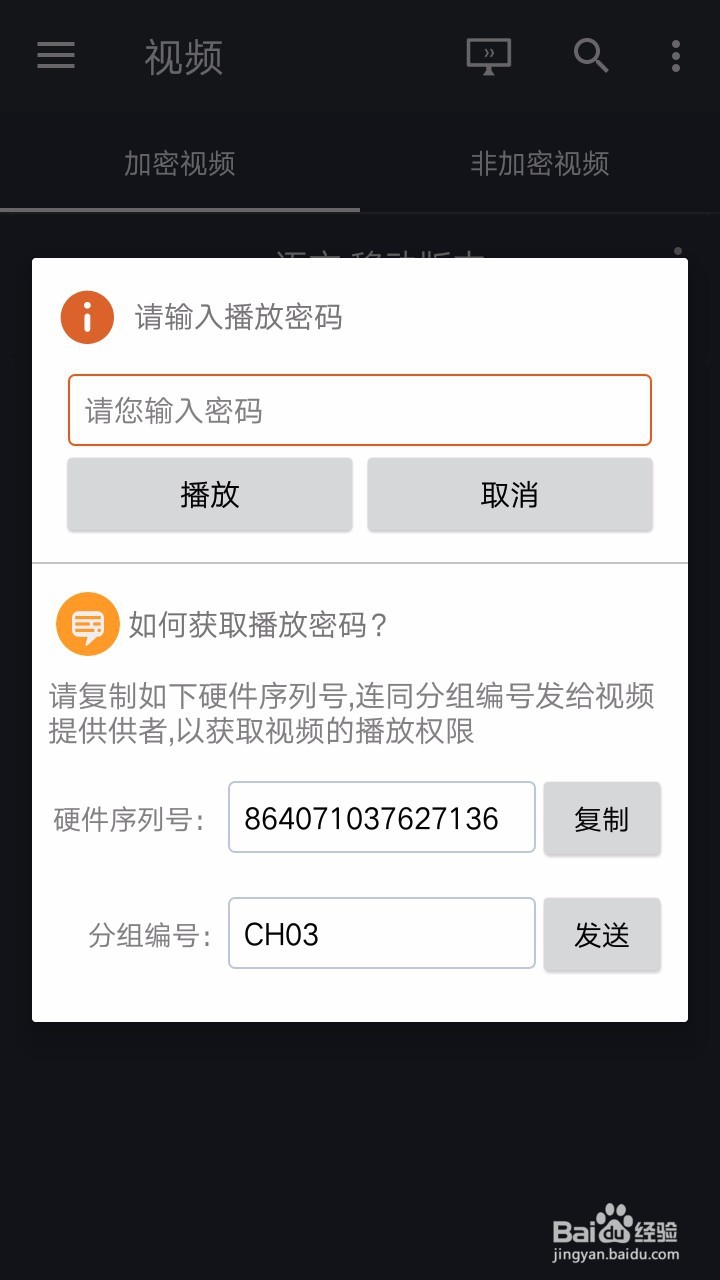
Task: Click the 请您输入密码 password field
Action: [x=358, y=410]
